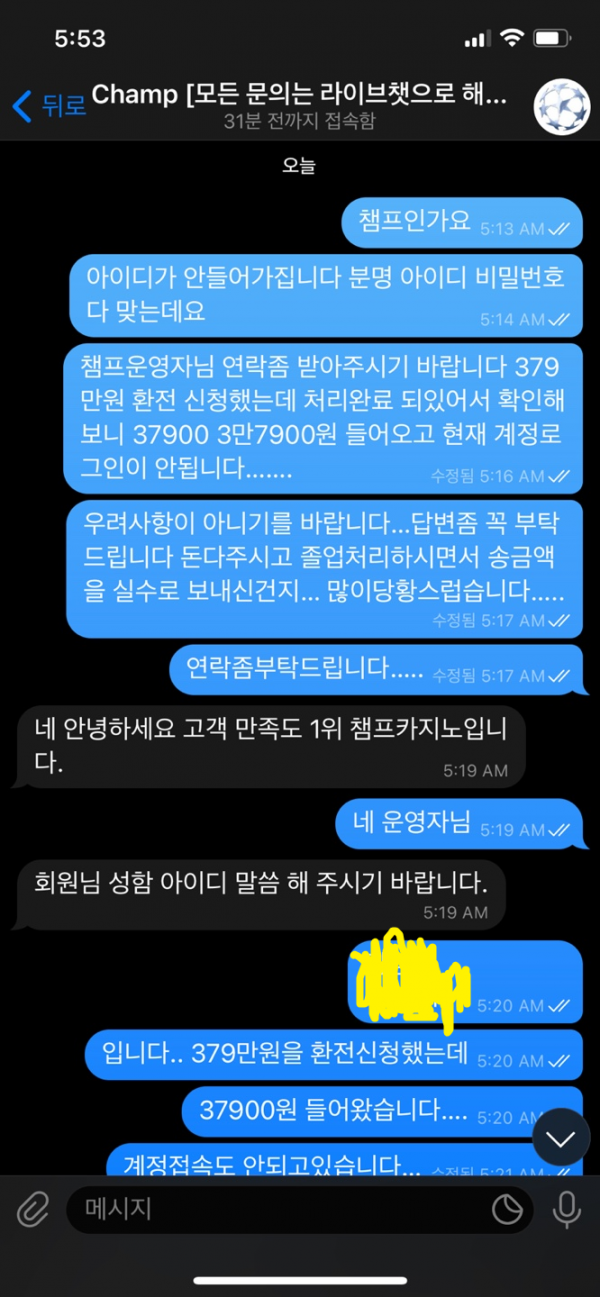The width and height of the screenshot is (600, 1297).
Task: Open the sticker panel icon
Action: coord(508,1211)
